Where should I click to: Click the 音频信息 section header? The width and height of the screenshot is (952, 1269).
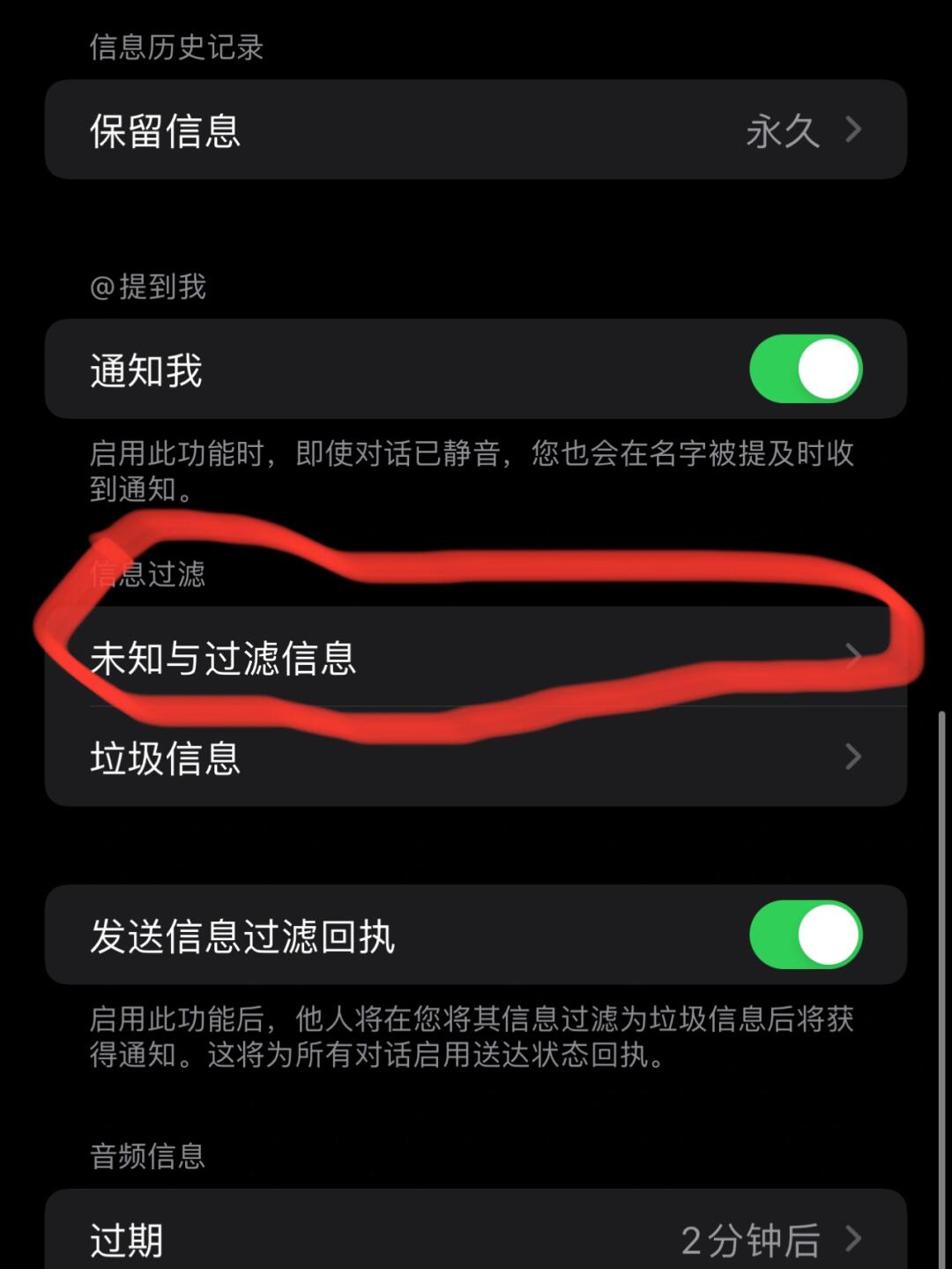coord(145,1156)
